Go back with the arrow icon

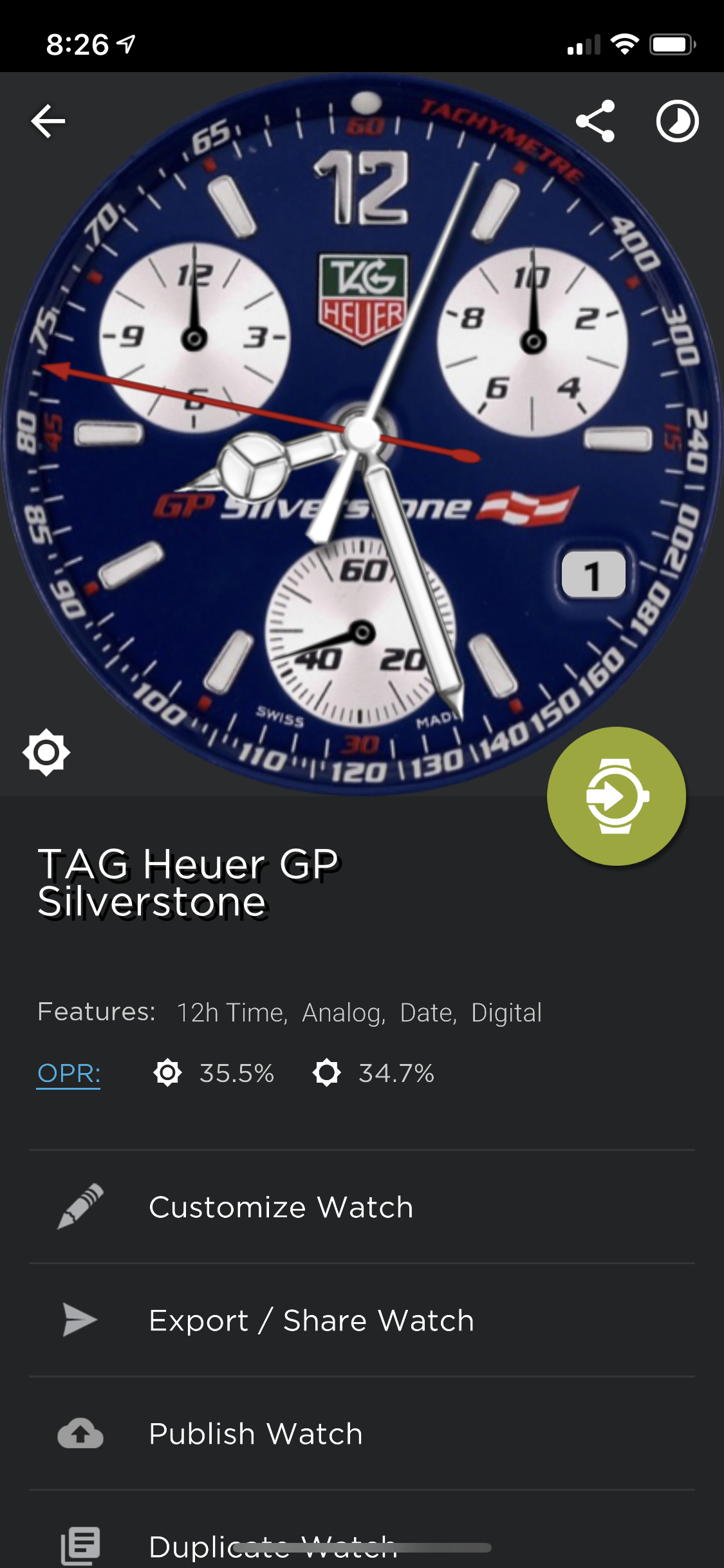[48, 121]
